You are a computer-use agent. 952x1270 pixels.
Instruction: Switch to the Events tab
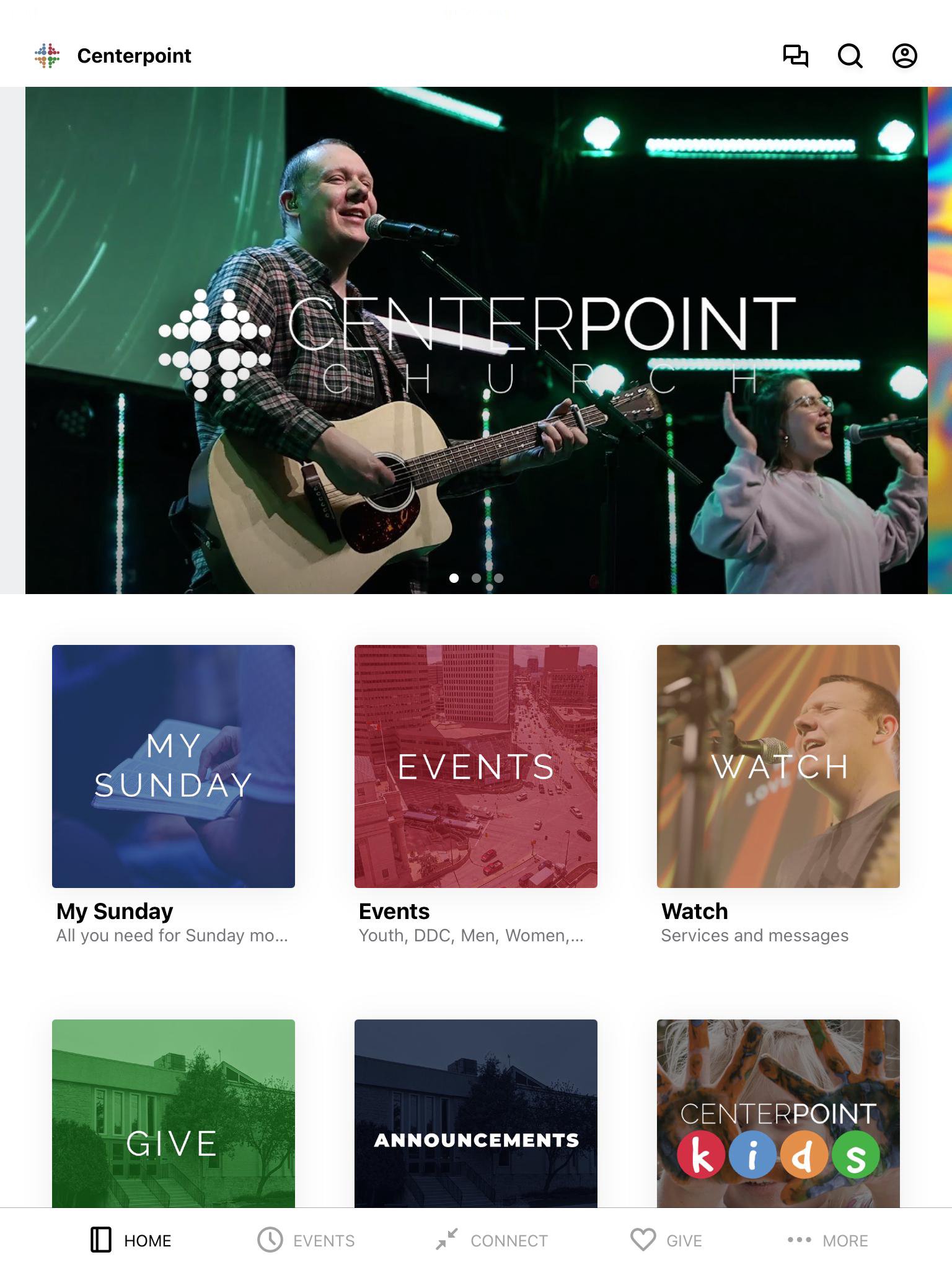point(306,1240)
